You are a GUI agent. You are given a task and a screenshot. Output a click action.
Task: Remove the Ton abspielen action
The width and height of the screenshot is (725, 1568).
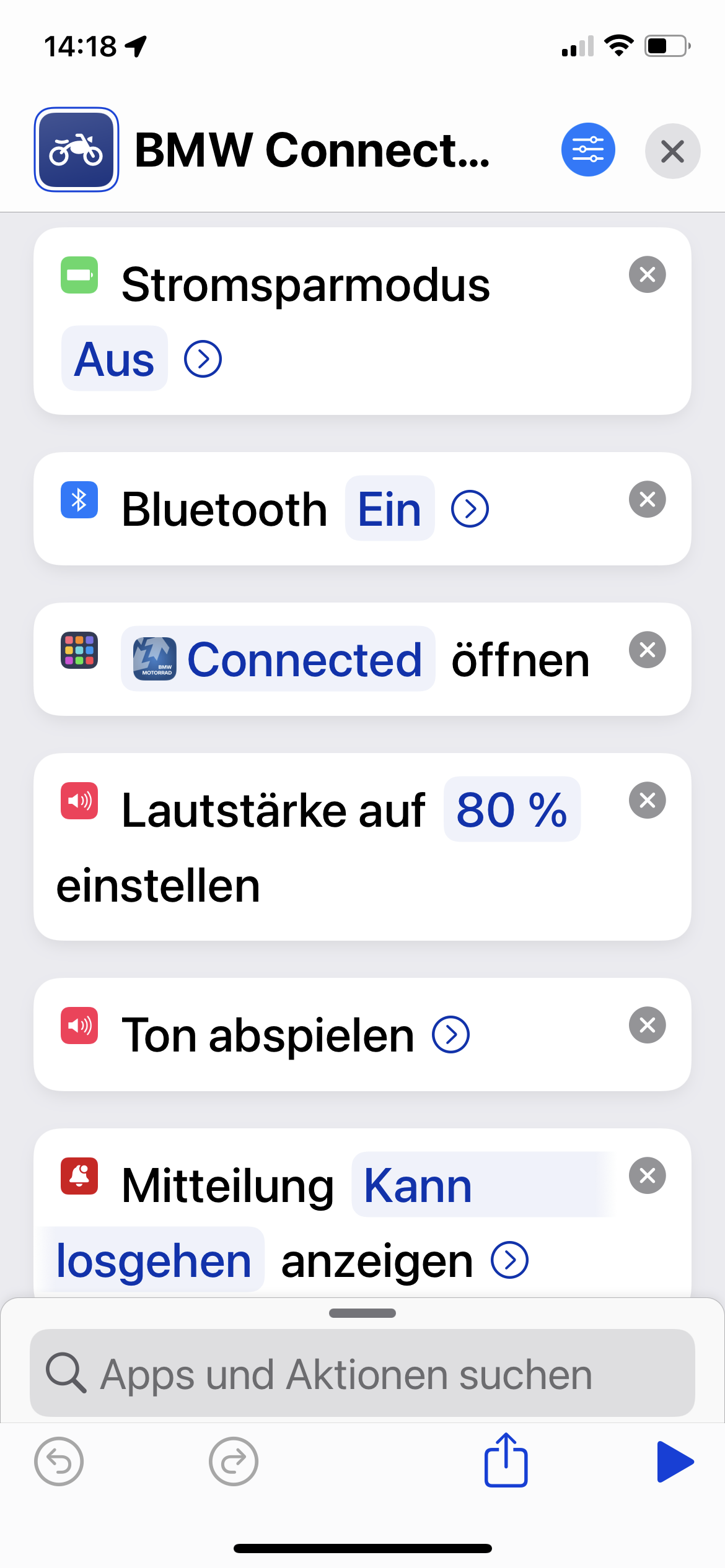(647, 1025)
